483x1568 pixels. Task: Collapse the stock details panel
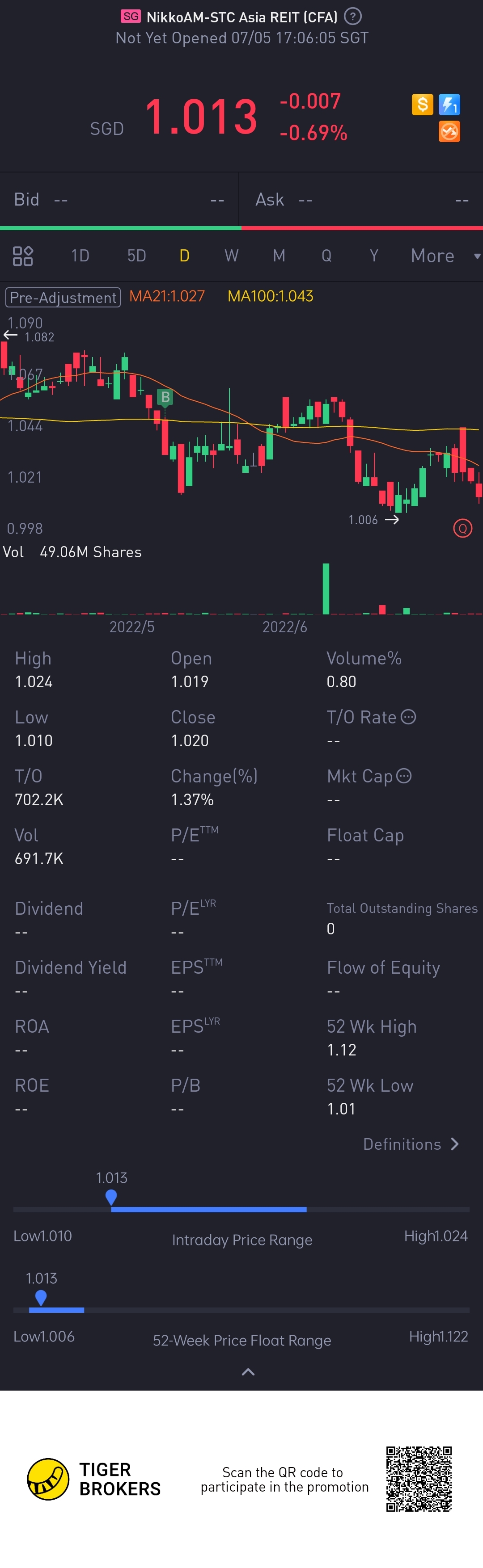coord(248,1372)
